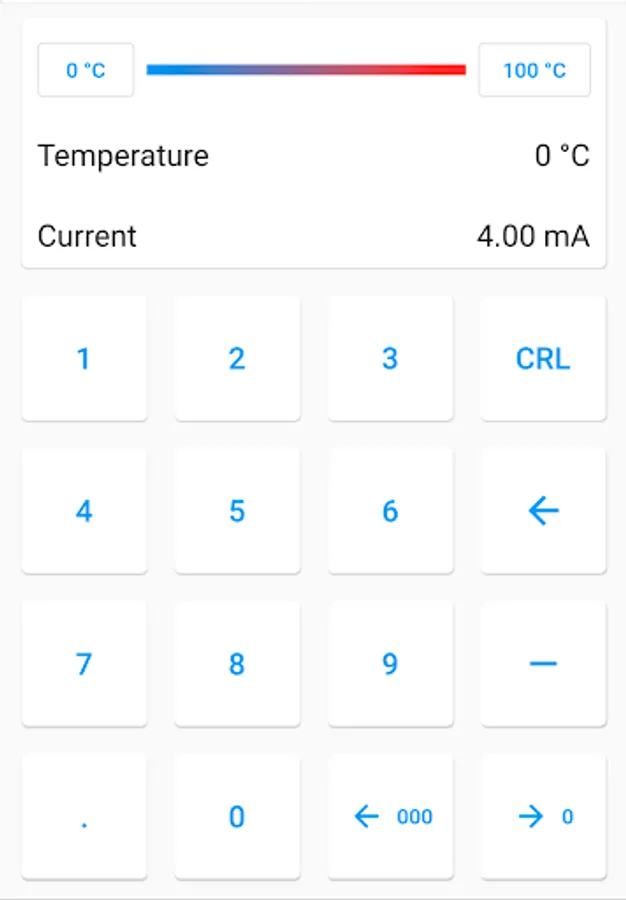Enter digit 7 on the keypad
This screenshot has height=900, width=626.
(84, 664)
